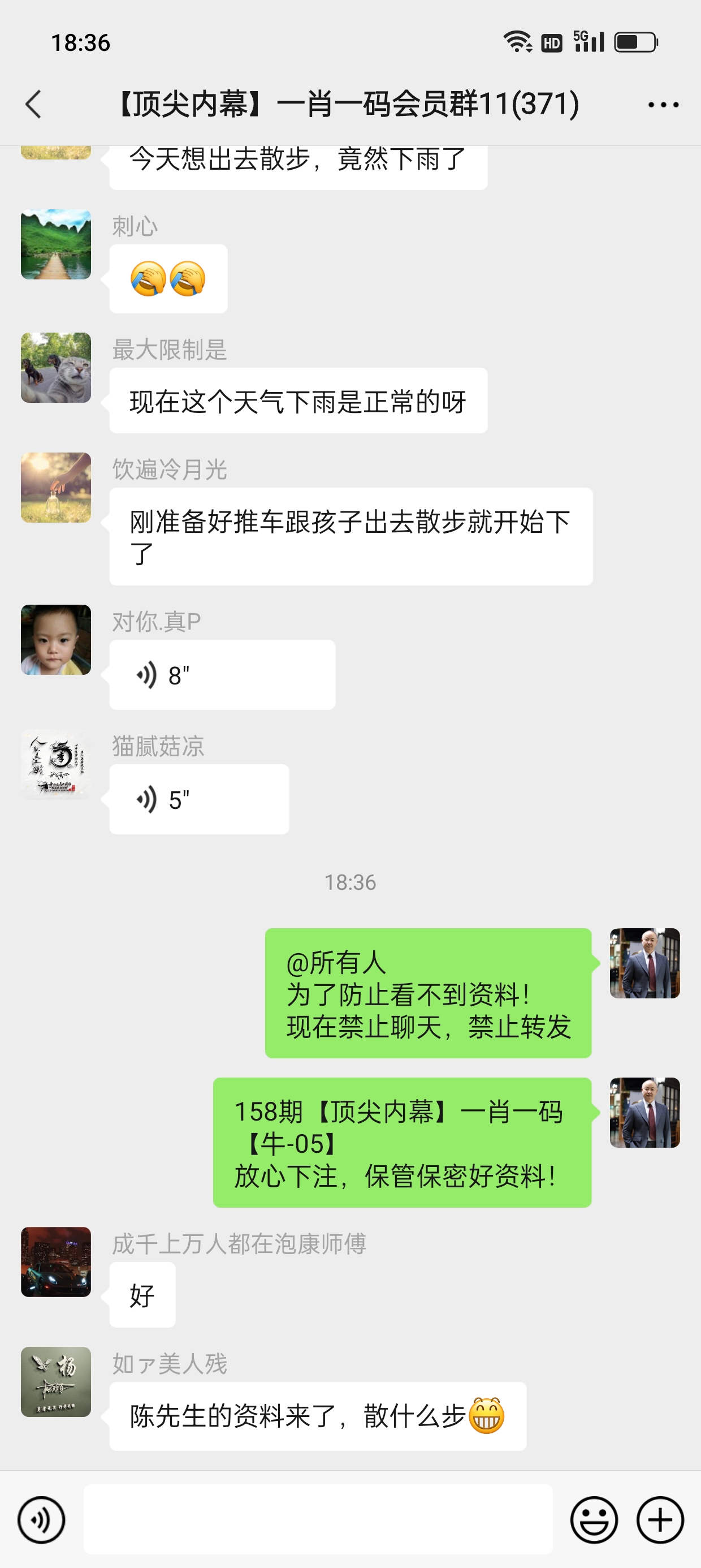The width and height of the screenshot is (701, 1568).
Task: Open the plus attachment menu
Action: click(x=660, y=1520)
